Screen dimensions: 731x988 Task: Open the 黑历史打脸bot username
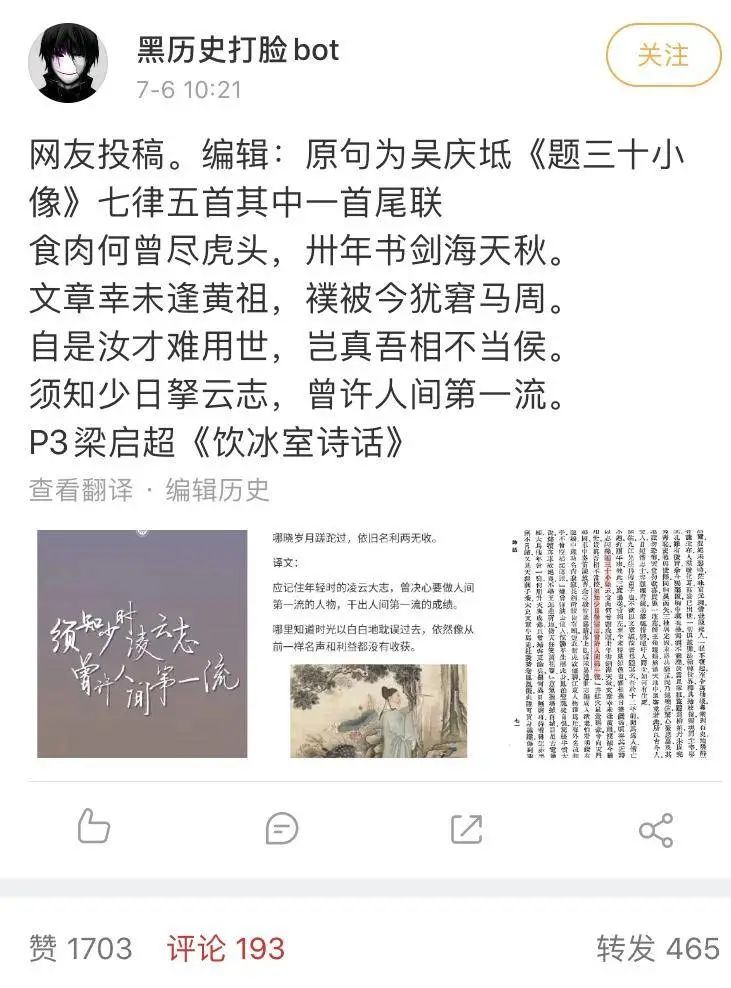(238, 50)
